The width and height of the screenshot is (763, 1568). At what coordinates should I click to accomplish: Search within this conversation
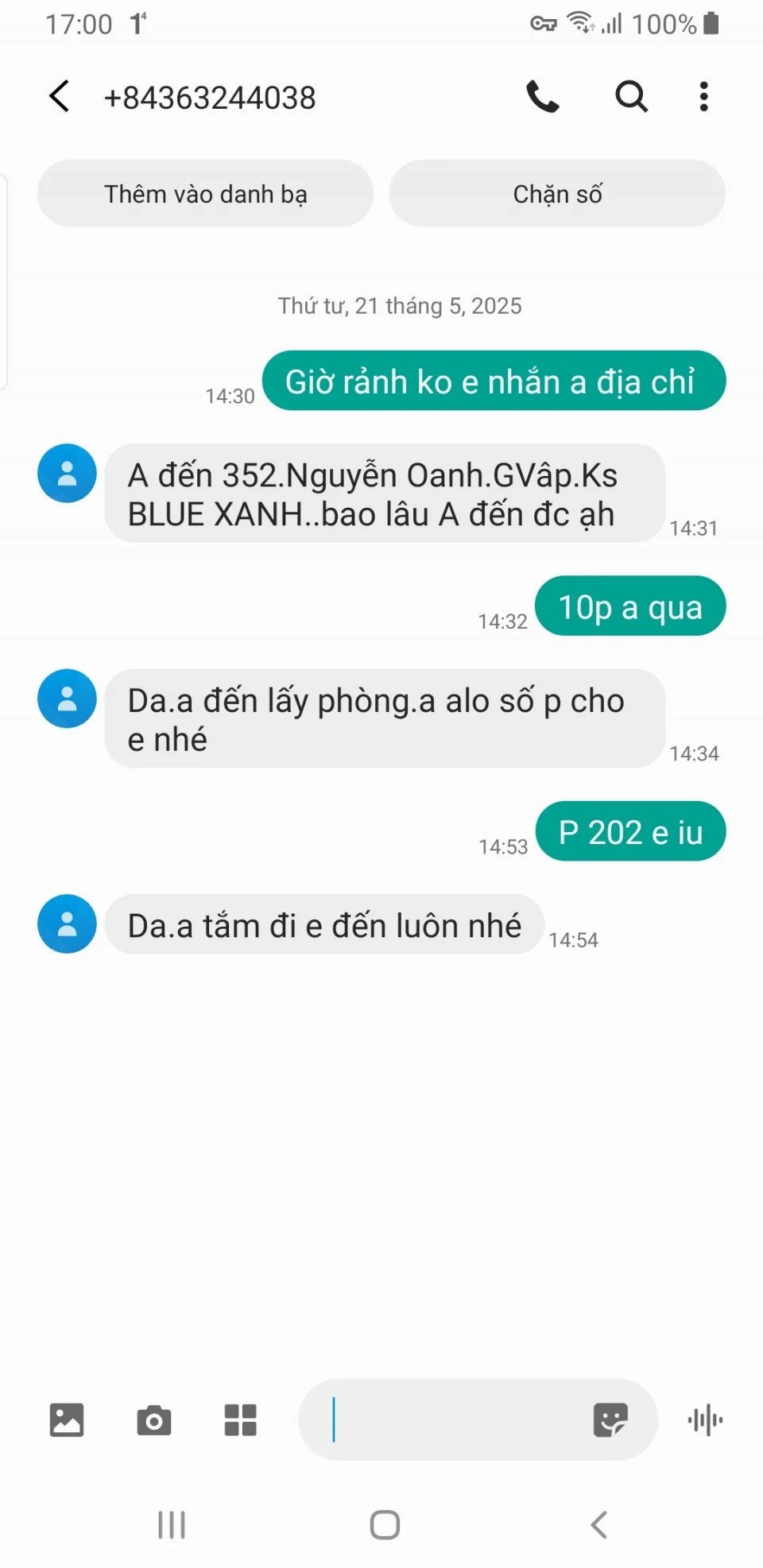(x=631, y=97)
